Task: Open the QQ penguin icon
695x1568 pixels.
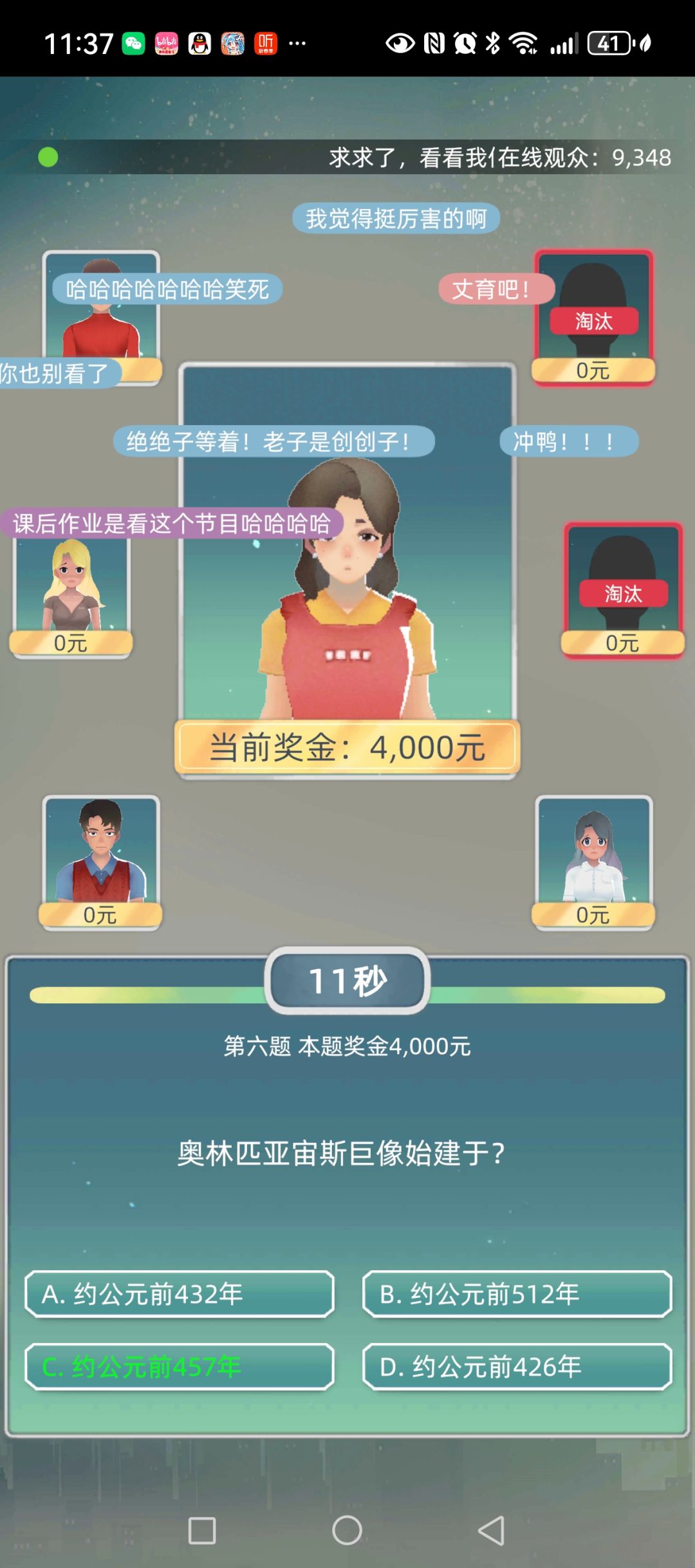Action: pos(198,42)
